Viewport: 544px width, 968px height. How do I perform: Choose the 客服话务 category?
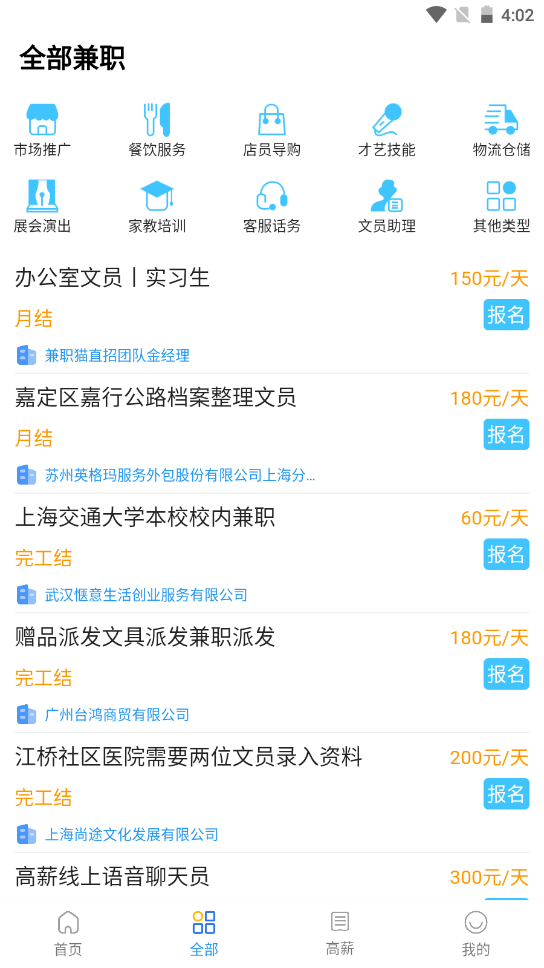click(x=272, y=206)
